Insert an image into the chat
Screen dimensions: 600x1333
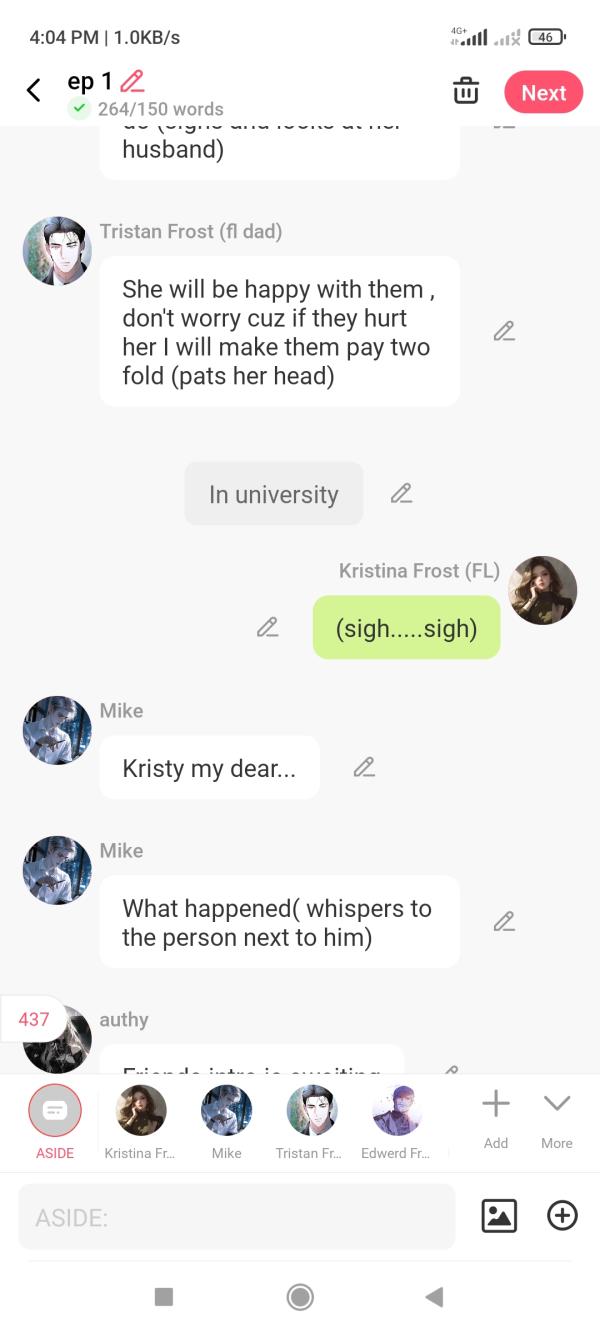[500, 1215]
